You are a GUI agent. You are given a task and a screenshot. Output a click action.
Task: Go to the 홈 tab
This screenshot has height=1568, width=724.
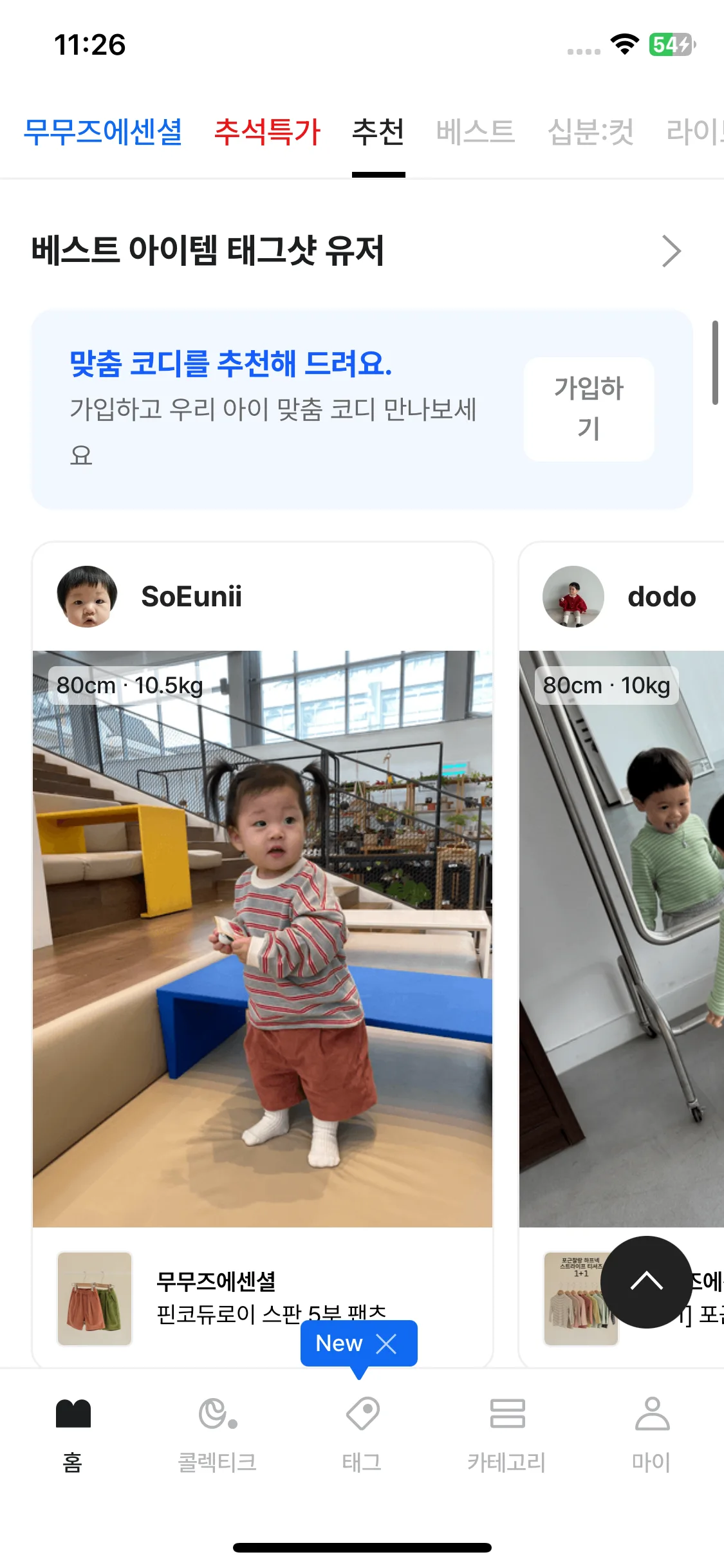pos(73,1433)
